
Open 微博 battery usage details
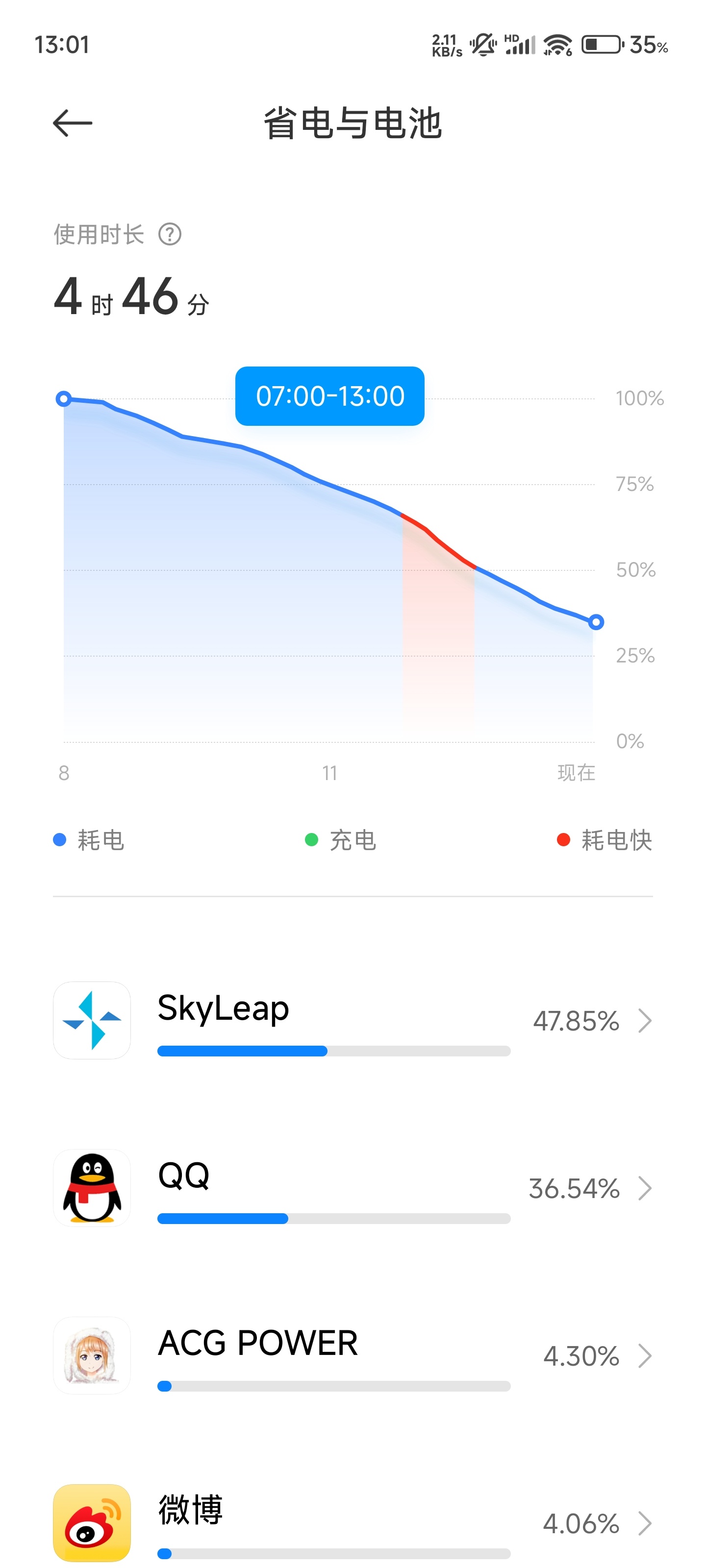click(x=353, y=1523)
